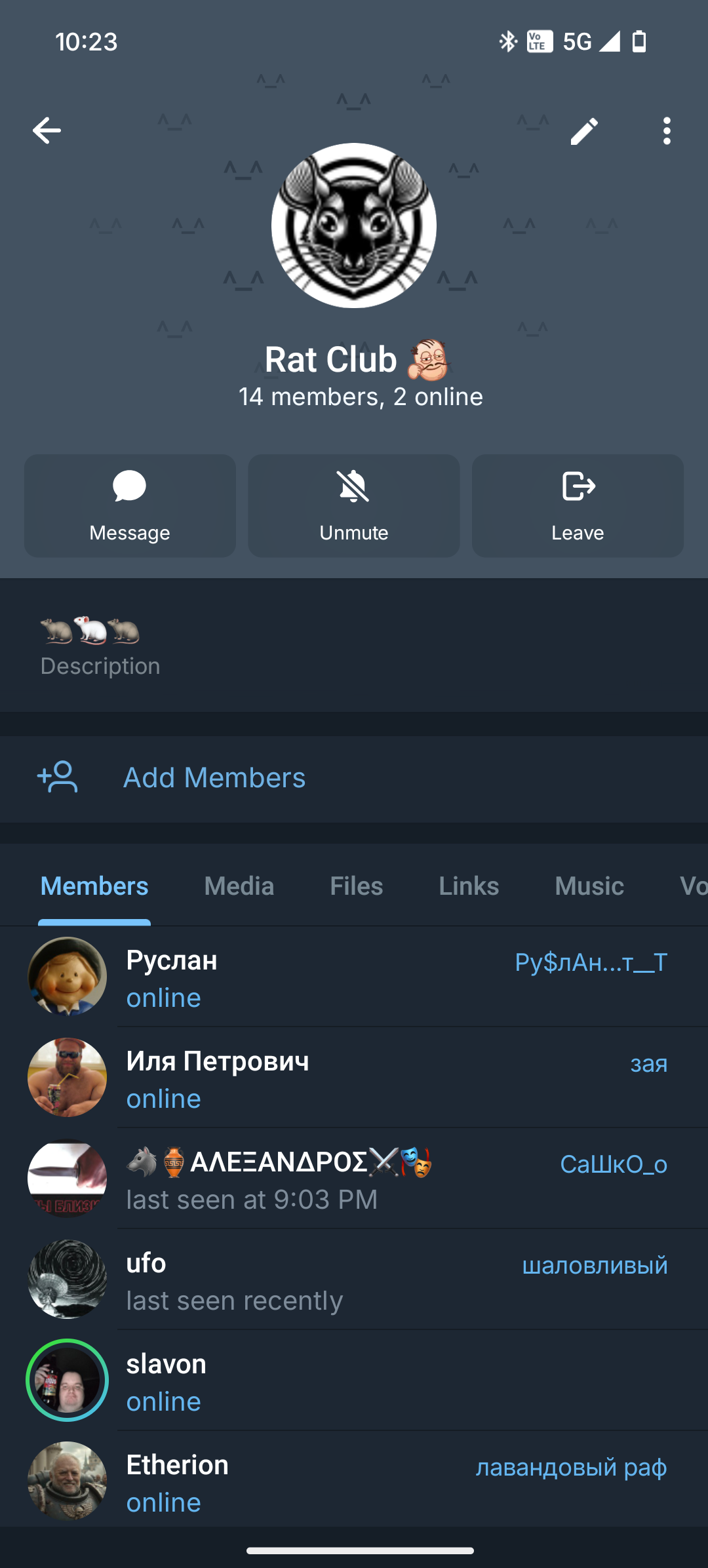Switch to the Music tab

(589, 886)
